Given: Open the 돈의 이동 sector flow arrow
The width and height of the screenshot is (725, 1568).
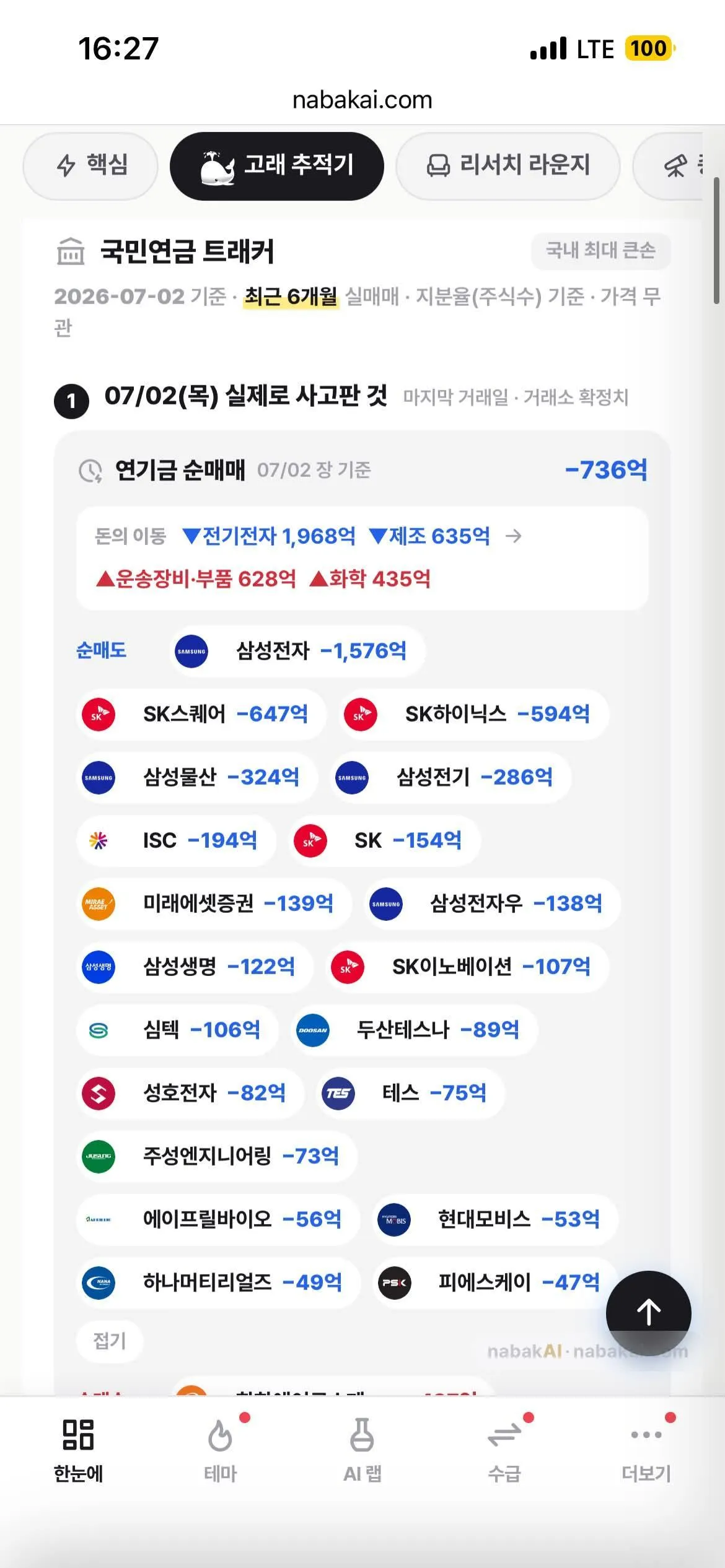Looking at the screenshot, I should point(513,536).
